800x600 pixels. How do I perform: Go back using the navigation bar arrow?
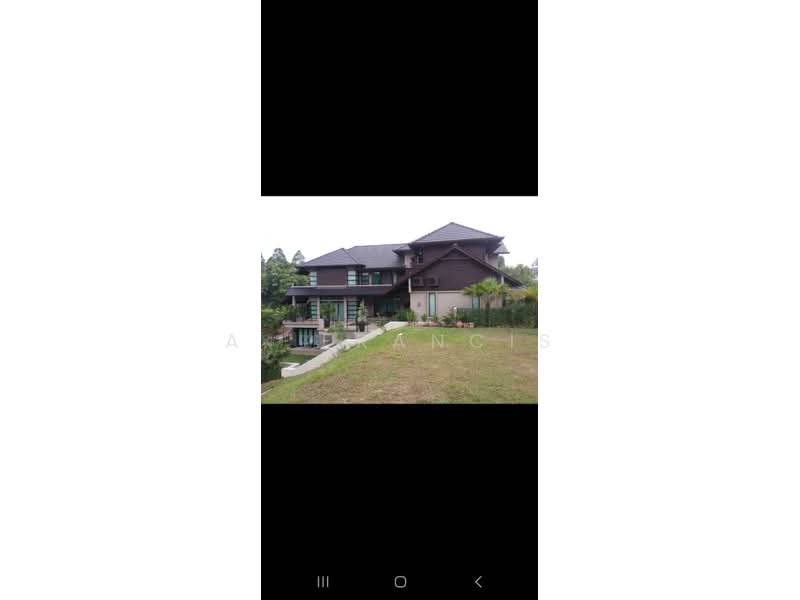[477, 582]
